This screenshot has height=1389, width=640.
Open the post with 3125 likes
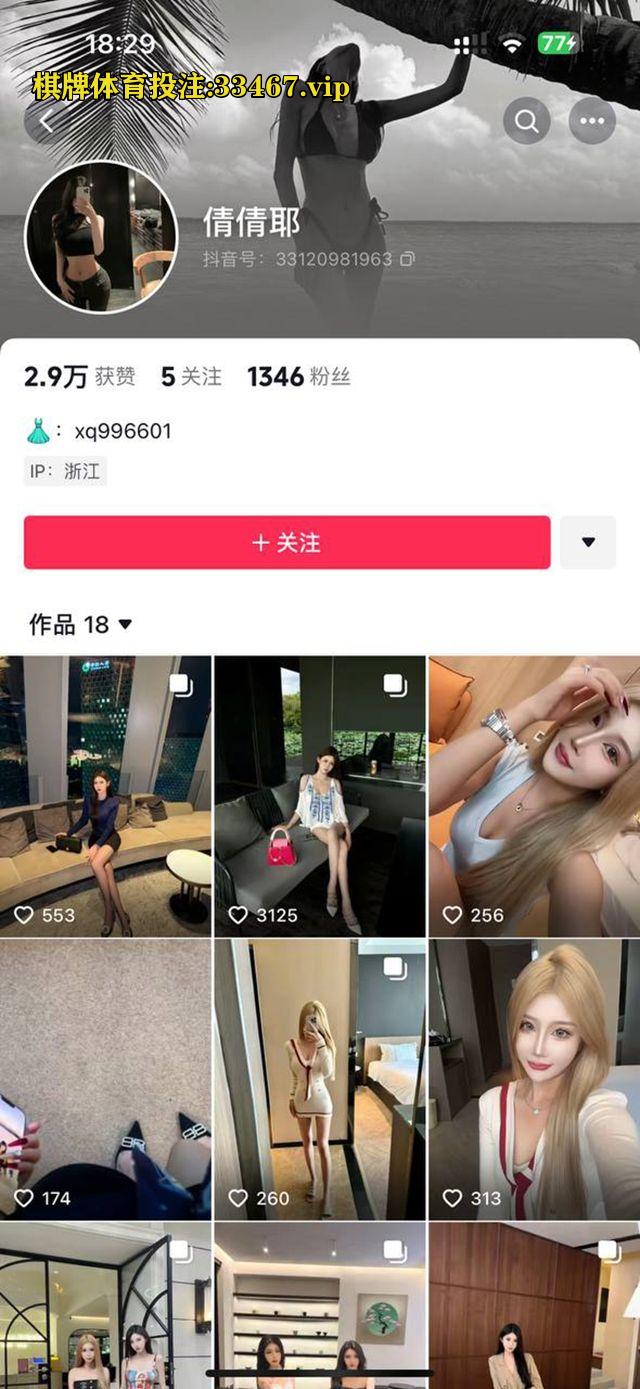(x=319, y=796)
